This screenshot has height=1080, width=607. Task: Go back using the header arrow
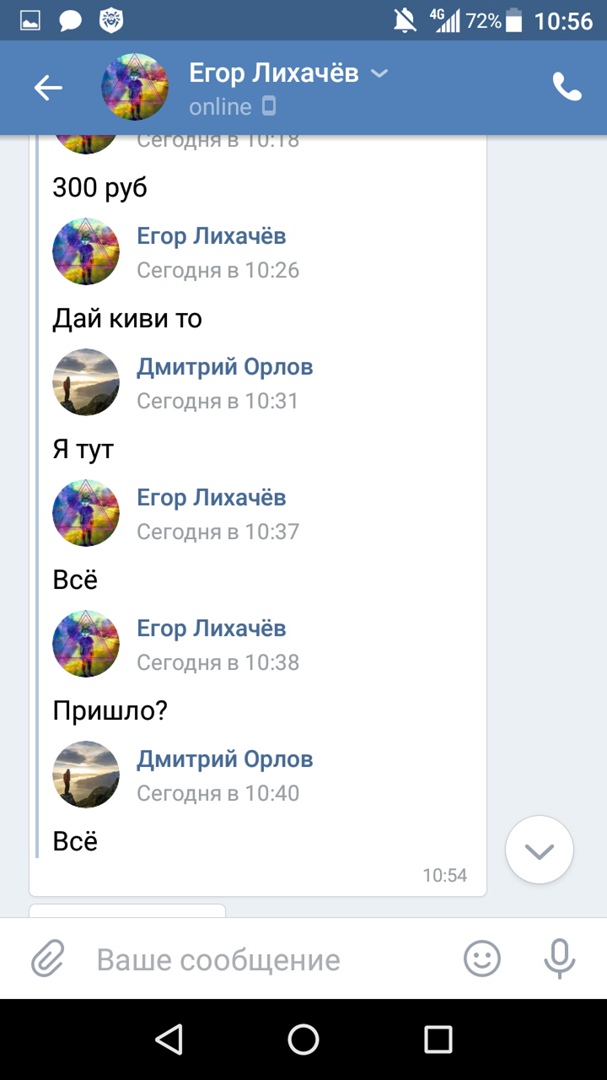click(x=48, y=88)
